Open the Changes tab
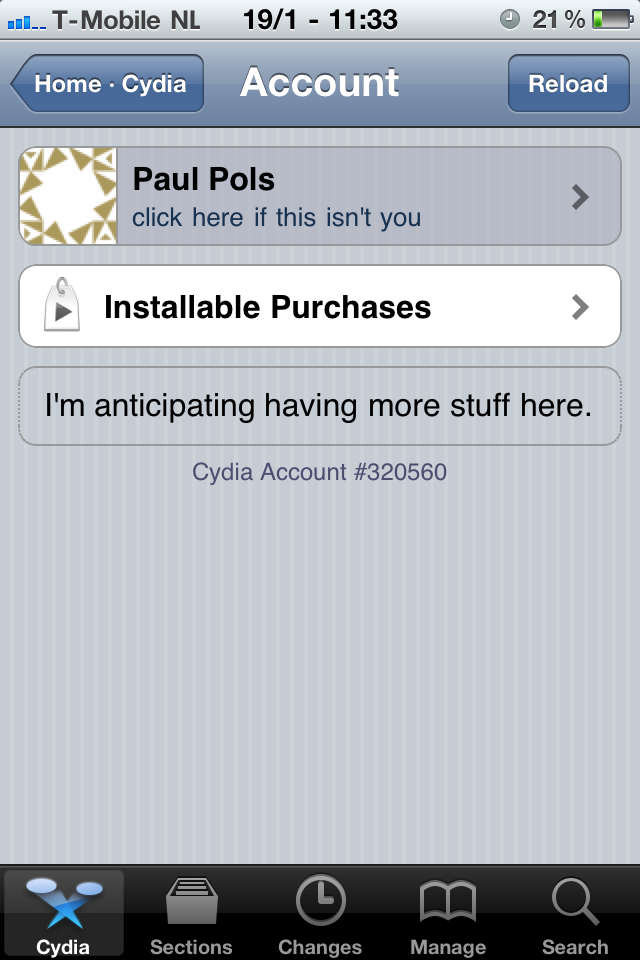 [x=320, y=914]
